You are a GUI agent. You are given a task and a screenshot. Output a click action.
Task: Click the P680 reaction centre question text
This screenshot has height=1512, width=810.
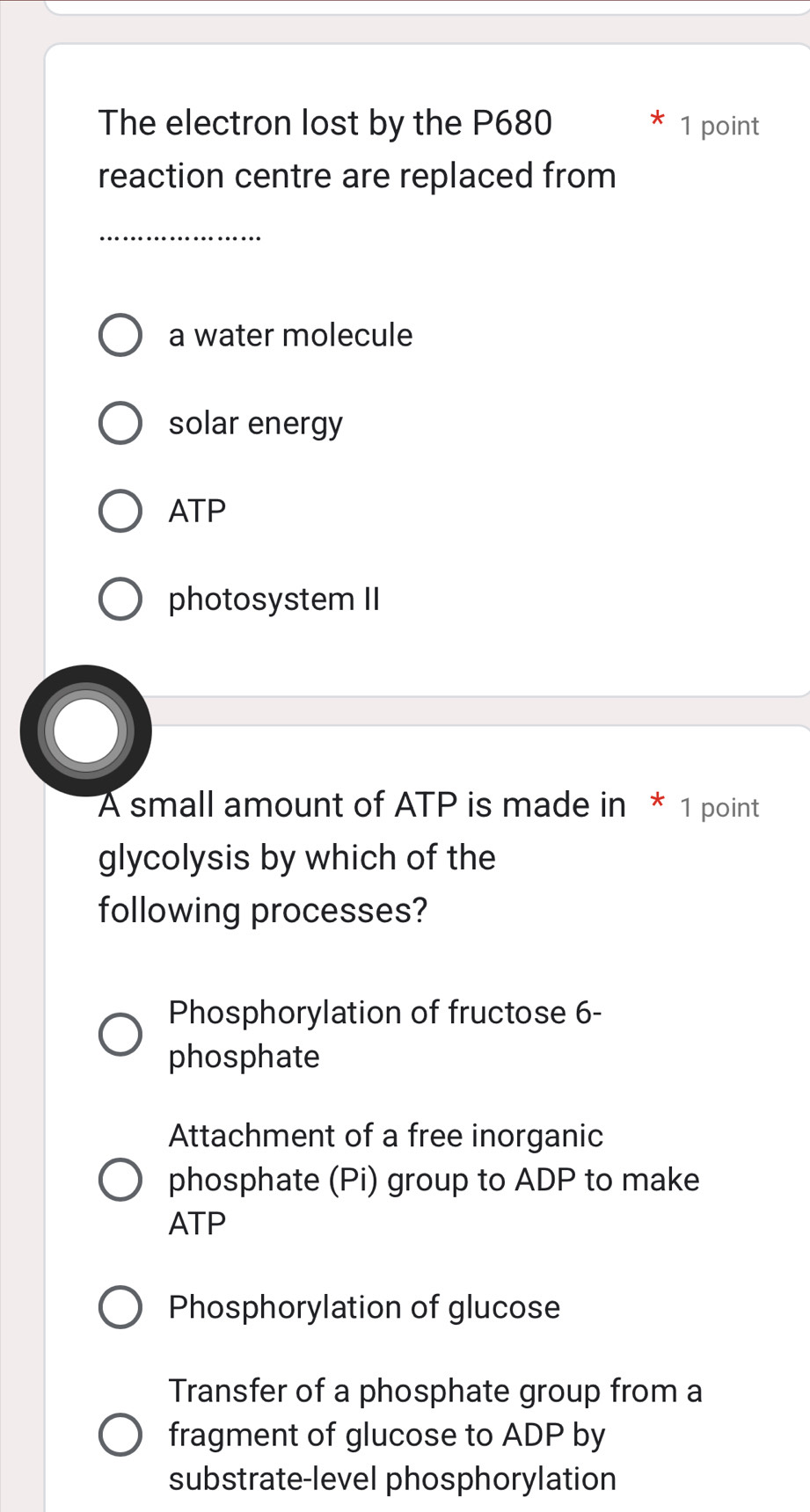pos(352,149)
